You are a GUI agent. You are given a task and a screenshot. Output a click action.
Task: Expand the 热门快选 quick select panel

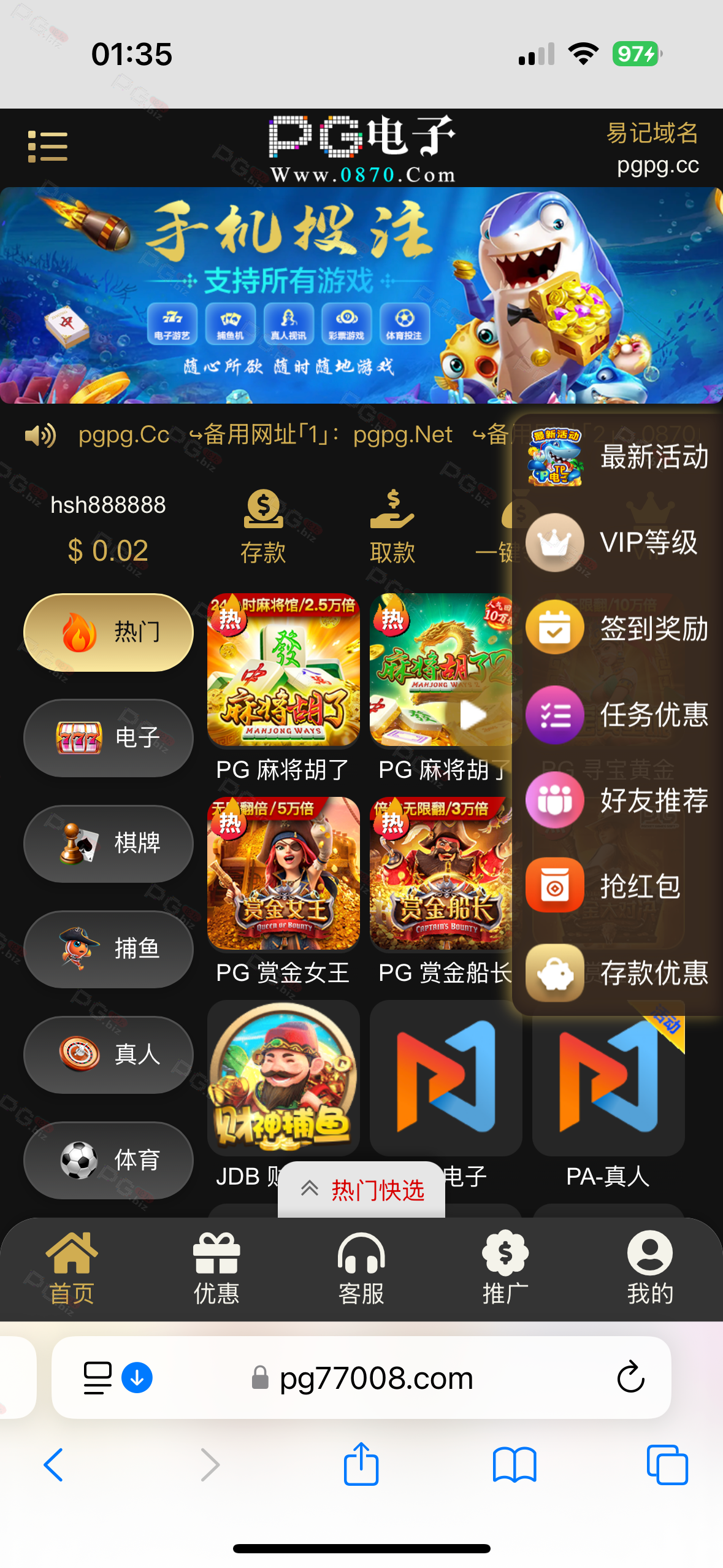coord(362,1190)
